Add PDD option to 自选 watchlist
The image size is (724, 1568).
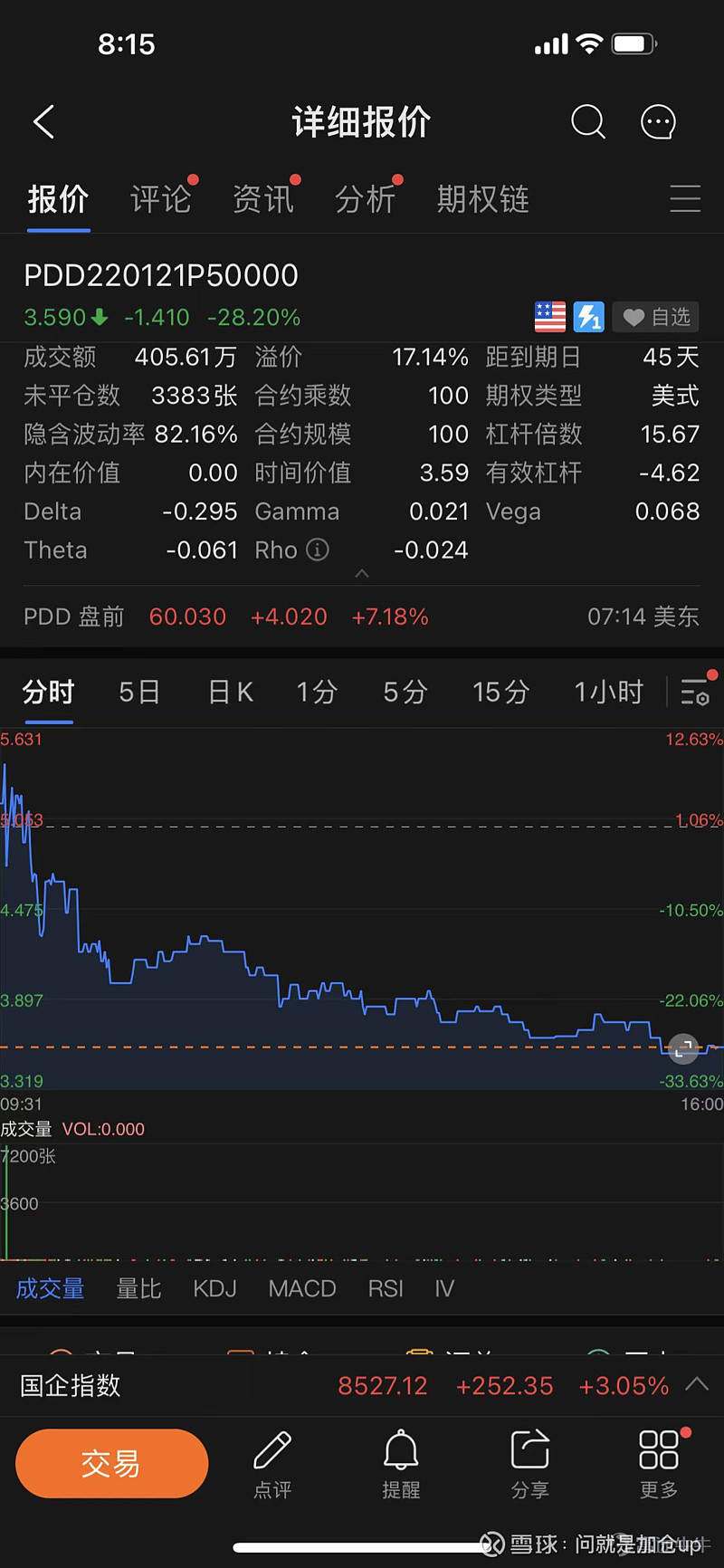655,317
